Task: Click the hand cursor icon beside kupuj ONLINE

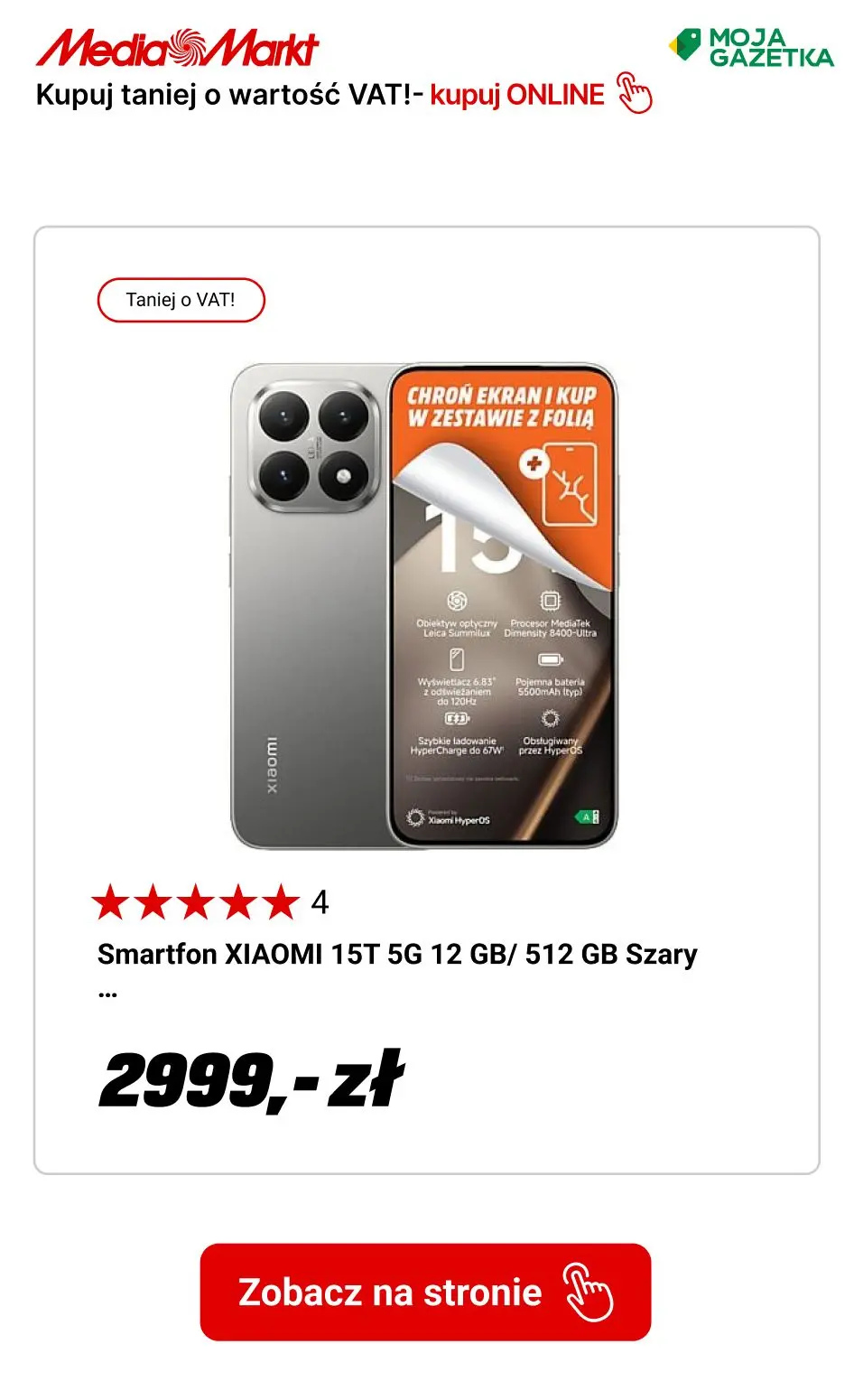Action: (633, 94)
